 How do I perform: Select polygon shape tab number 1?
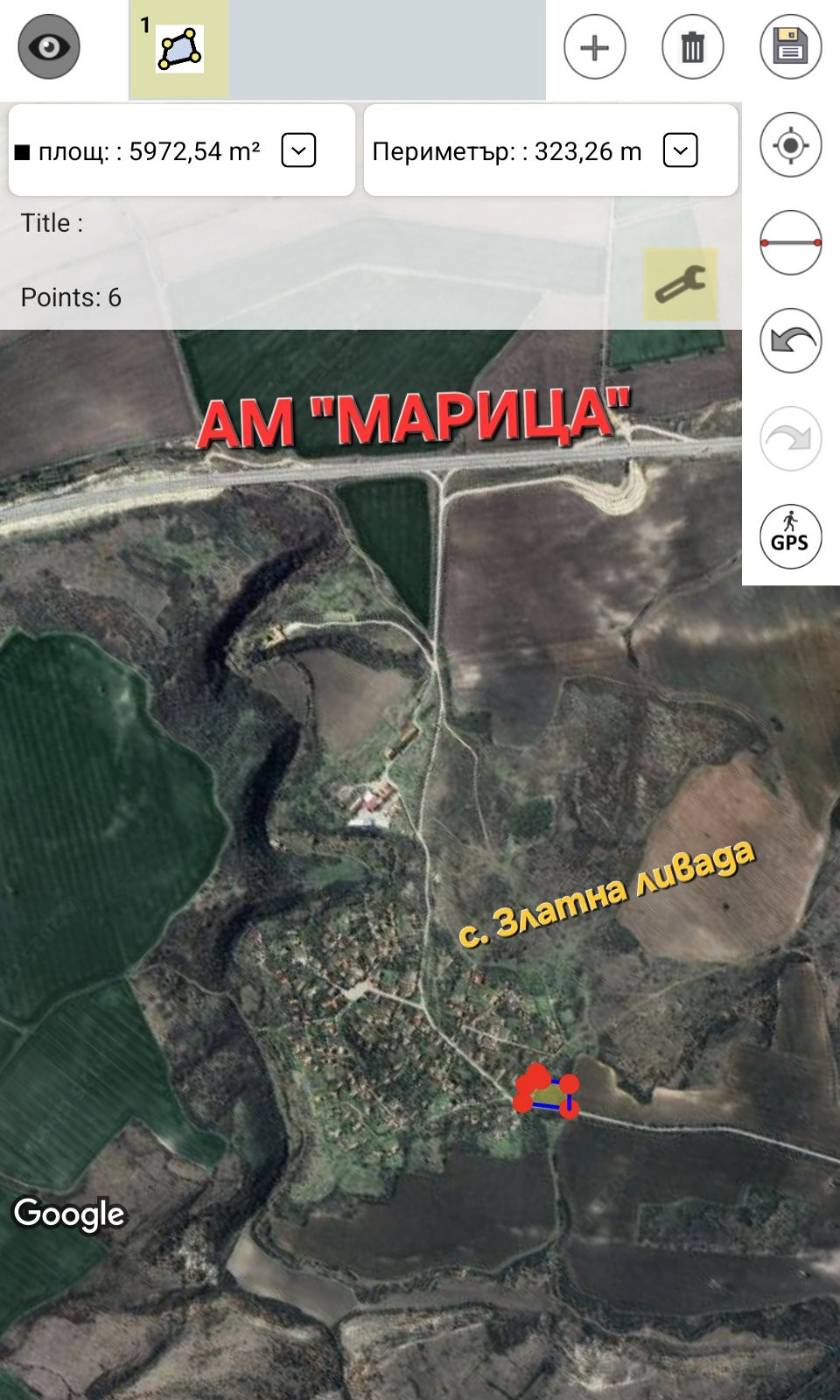tap(178, 49)
